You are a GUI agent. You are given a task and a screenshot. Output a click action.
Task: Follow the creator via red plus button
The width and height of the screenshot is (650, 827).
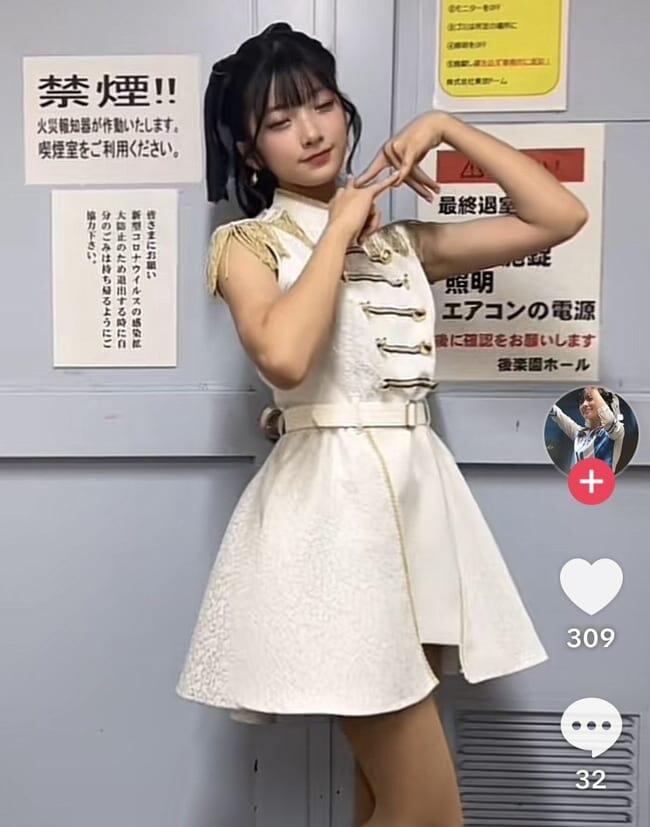tap(591, 481)
